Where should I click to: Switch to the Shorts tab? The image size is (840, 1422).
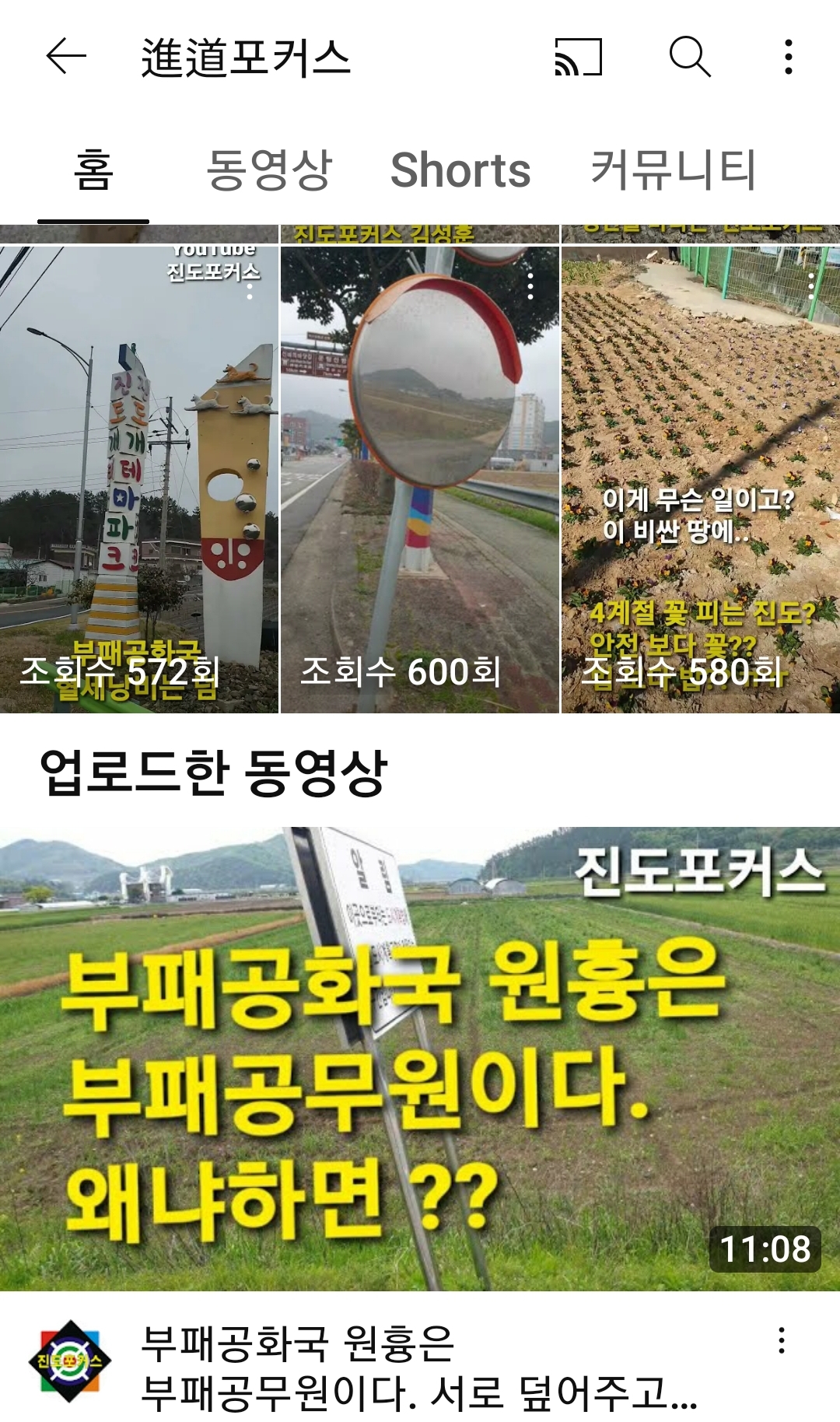[x=460, y=170]
